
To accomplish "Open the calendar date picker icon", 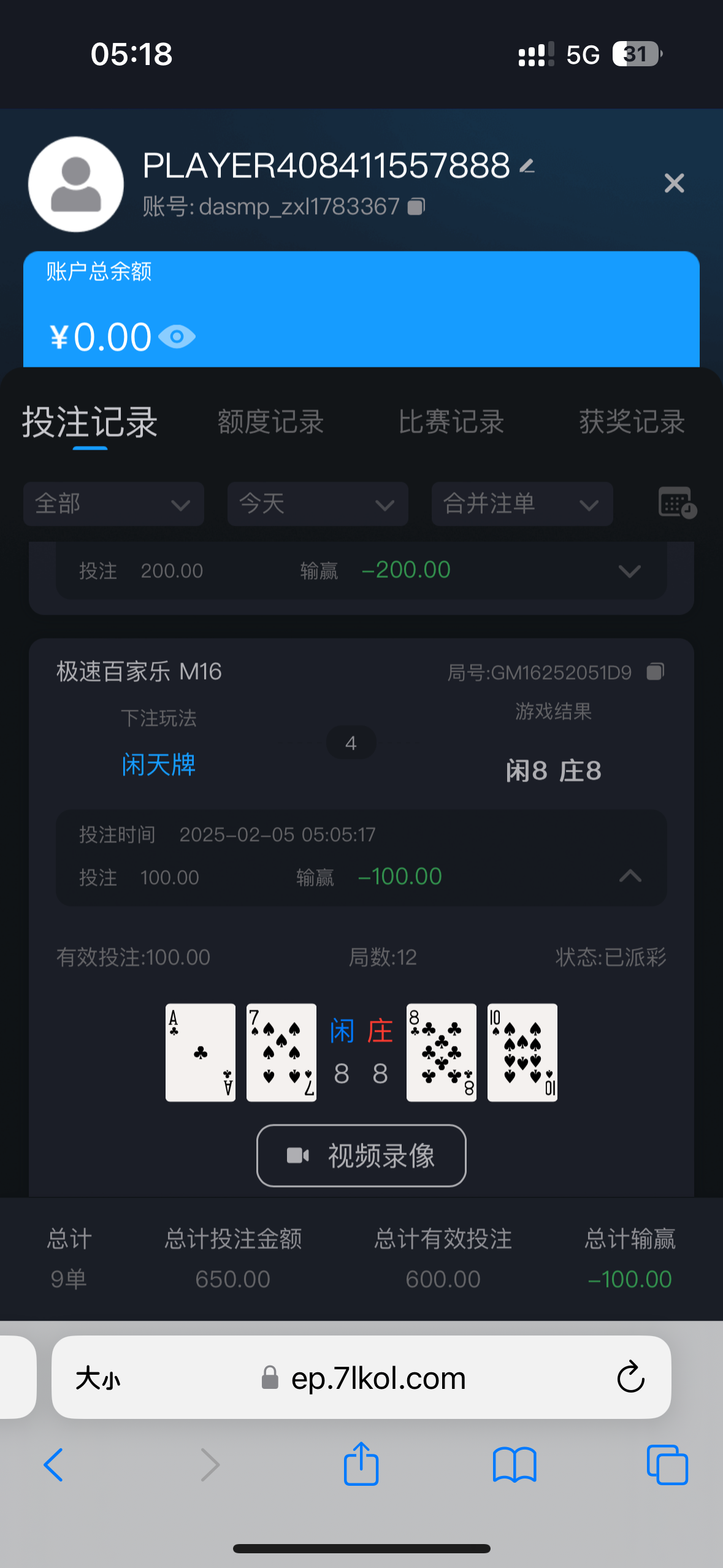I will [x=676, y=503].
